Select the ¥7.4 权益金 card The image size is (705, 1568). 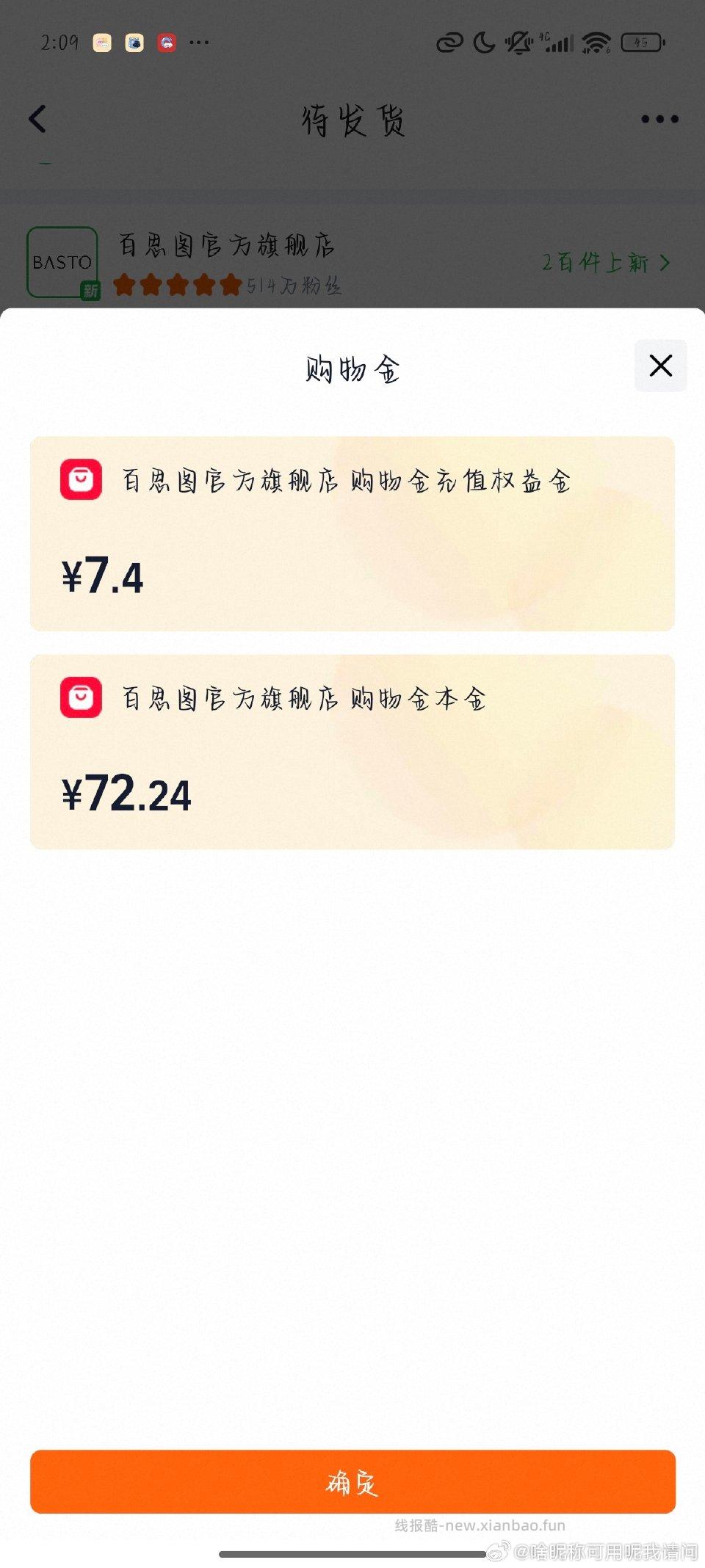click(352, 532)
